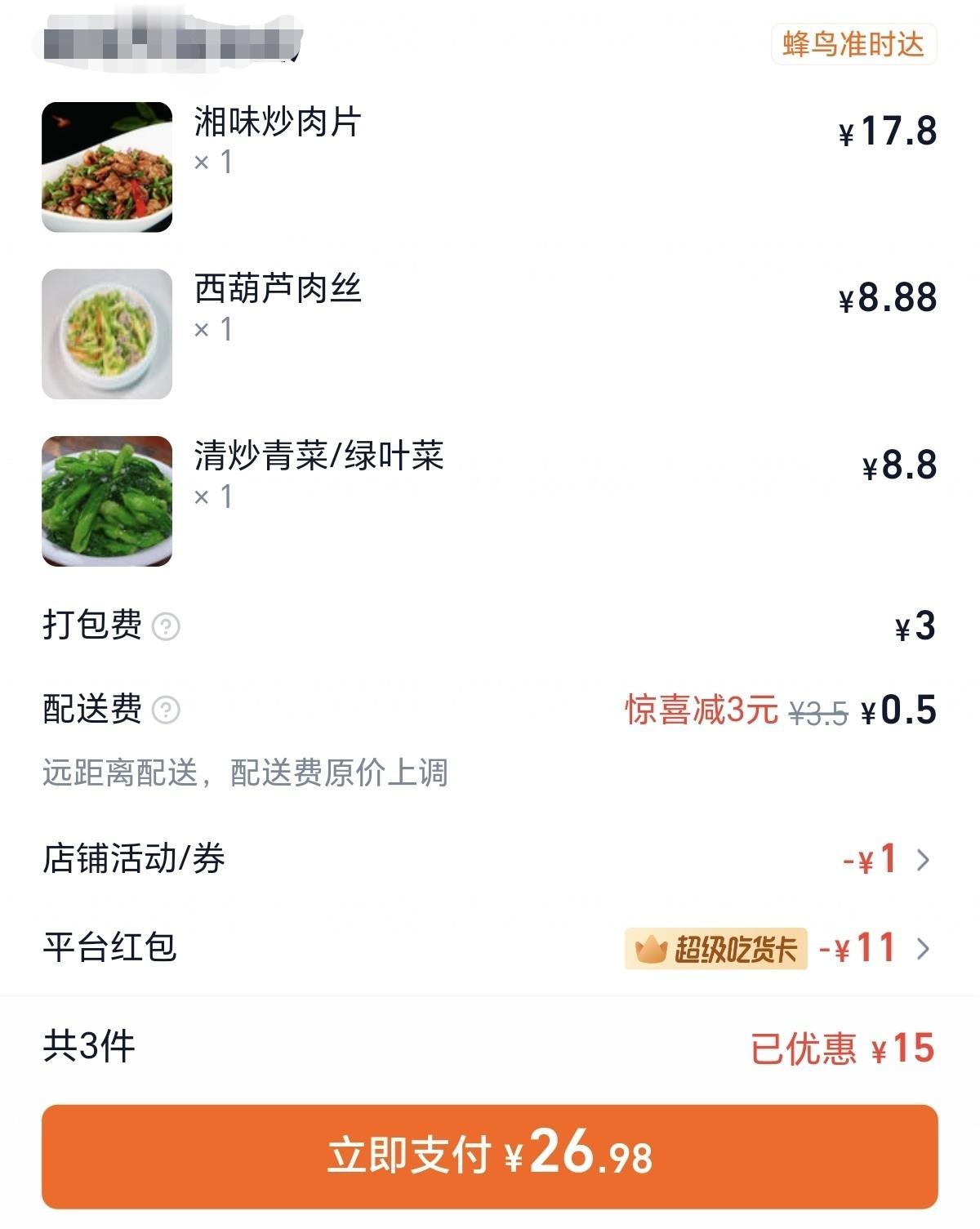
Task: Click the ×1 quantity under 西葫芦肉丝
Action: click(214, 330)
